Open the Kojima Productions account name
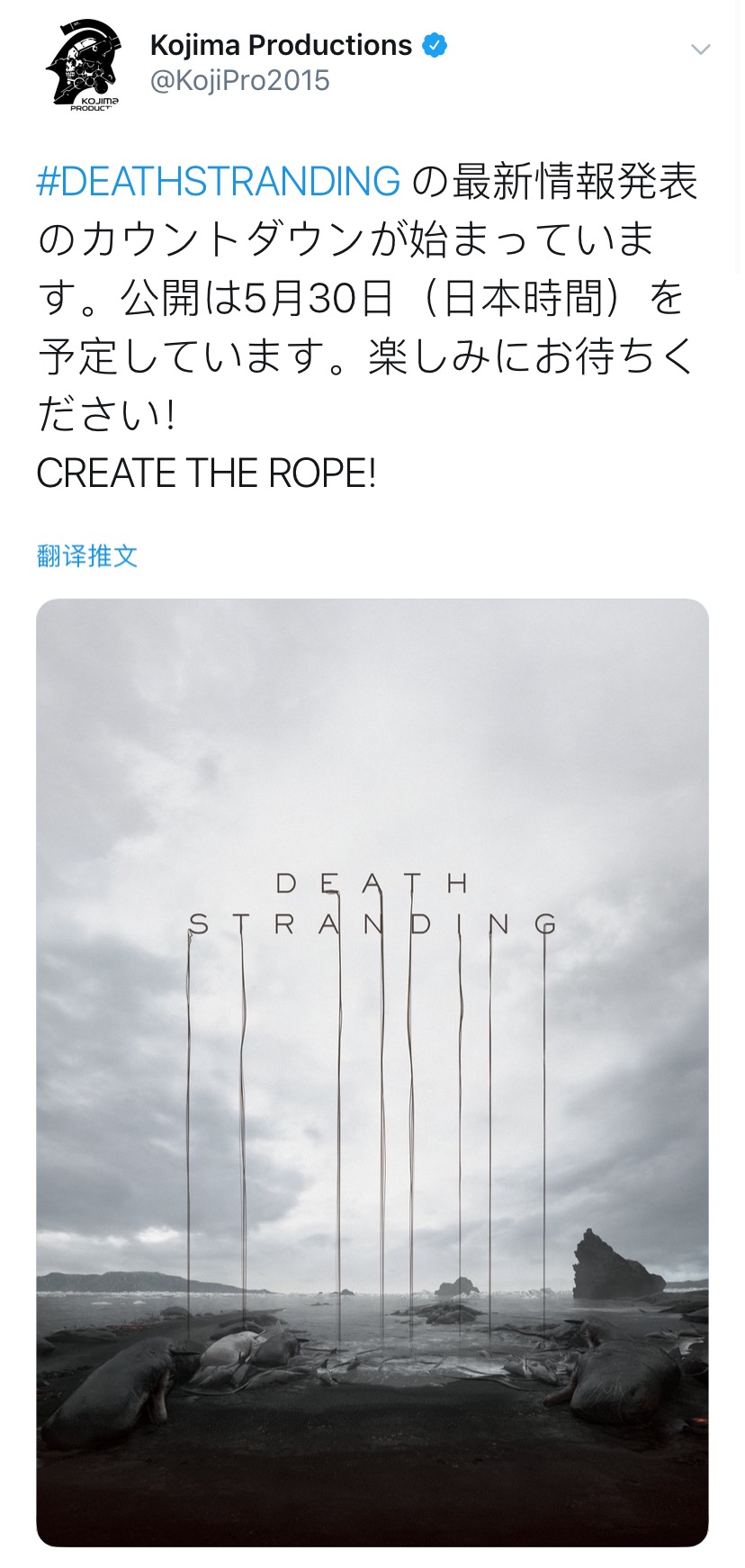 tap(281, 45)
